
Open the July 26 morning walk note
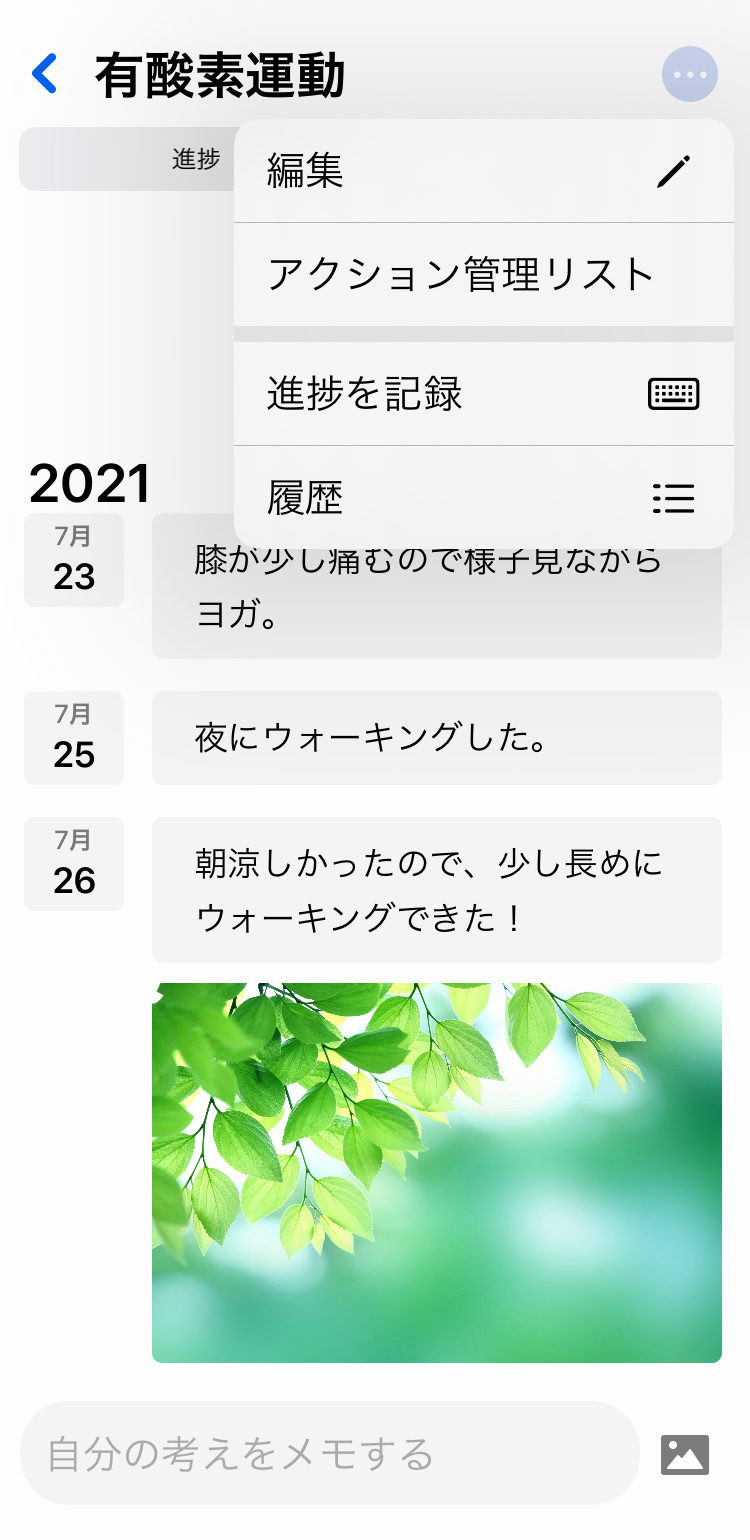[436, 890]
